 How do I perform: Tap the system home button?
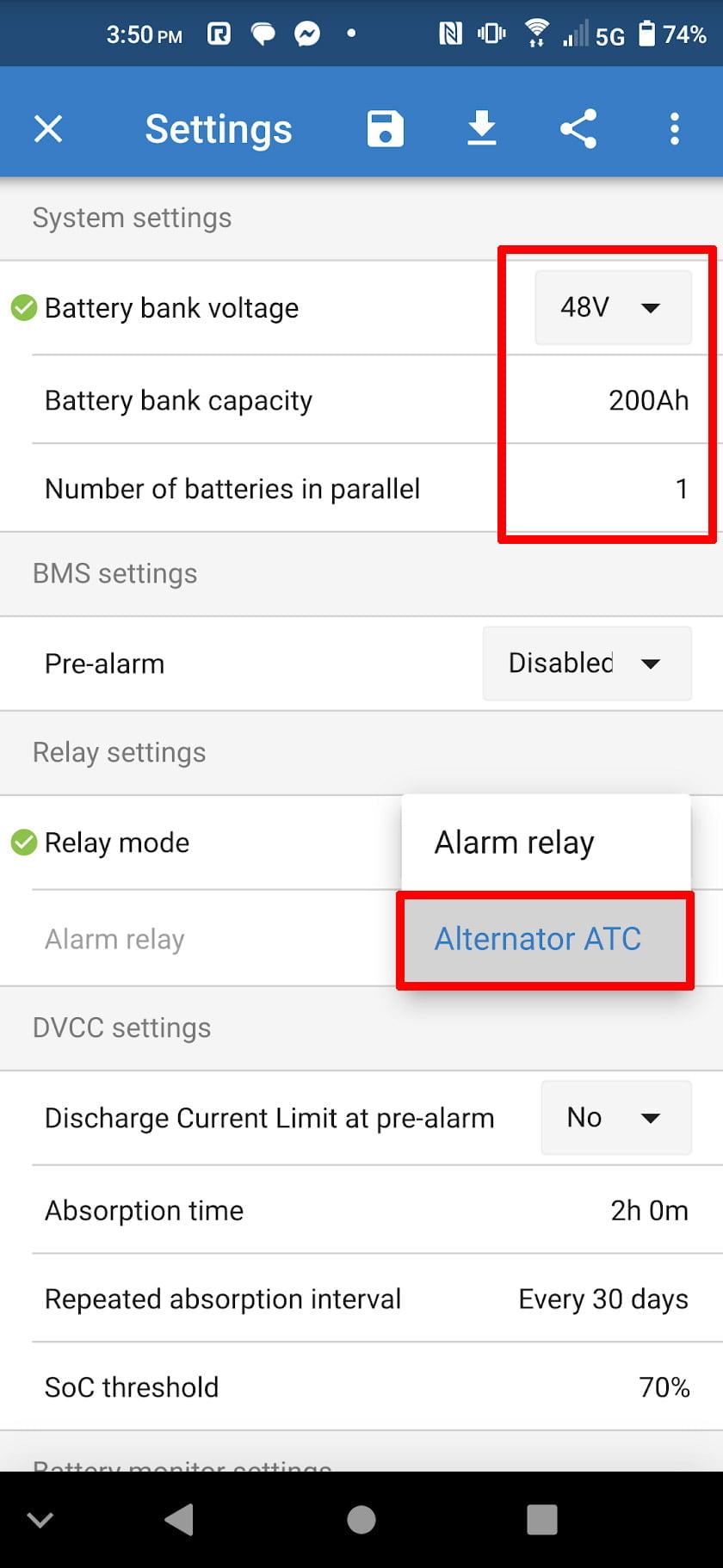pyautogui.click(x=361, y=1520)
